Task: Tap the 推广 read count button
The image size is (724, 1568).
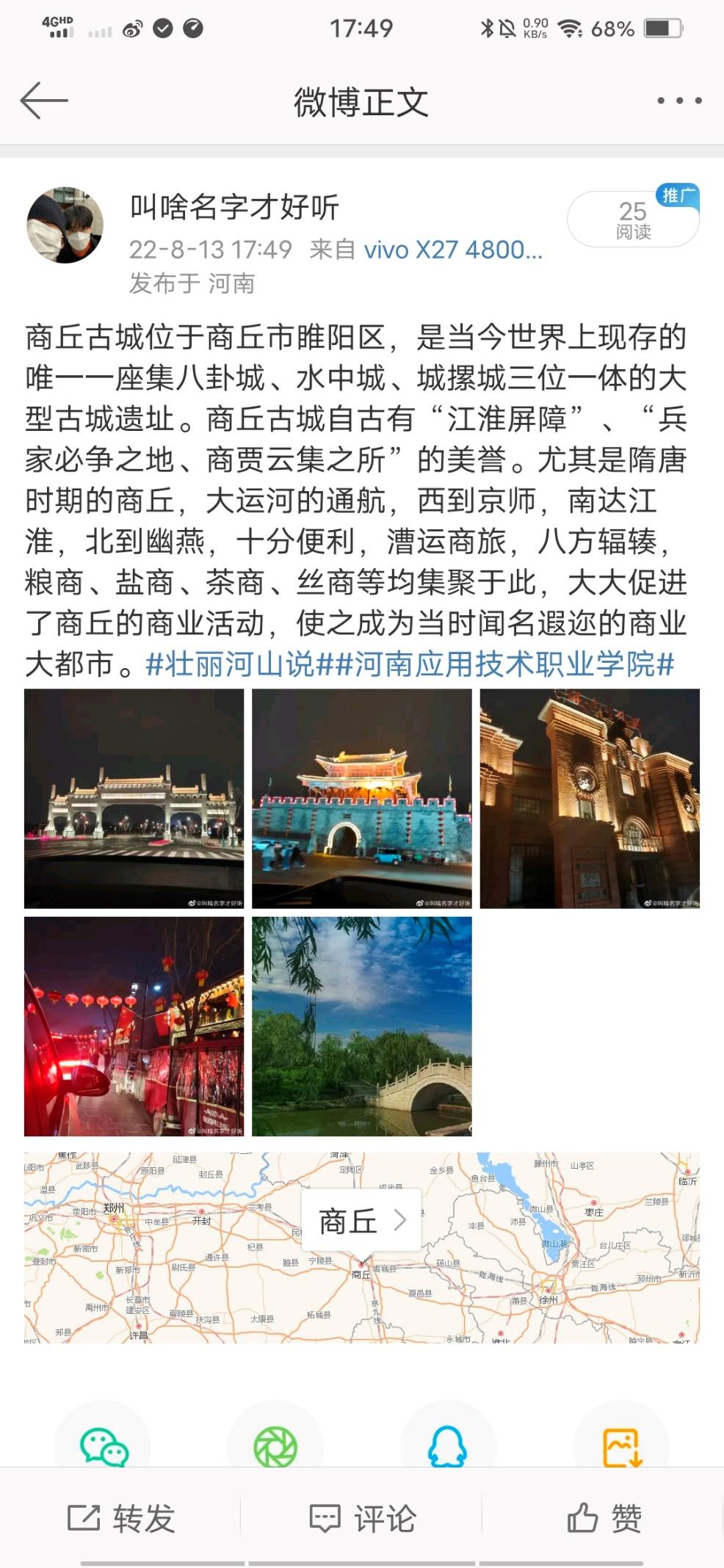Action: (x=632, y=219)
